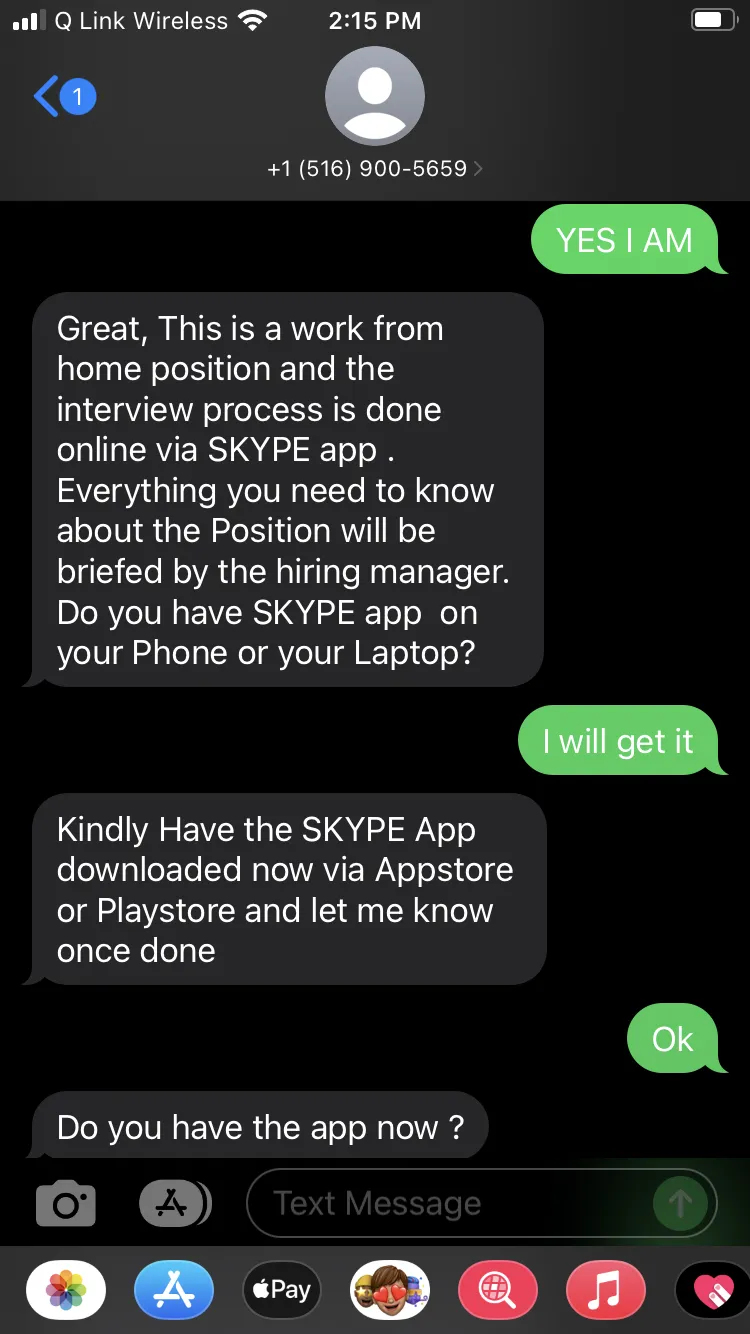This screenshot has width=750, height=1334.
Task: Send the message with the arrow button
Action: pyautogui.click(x=680, y=1203)
